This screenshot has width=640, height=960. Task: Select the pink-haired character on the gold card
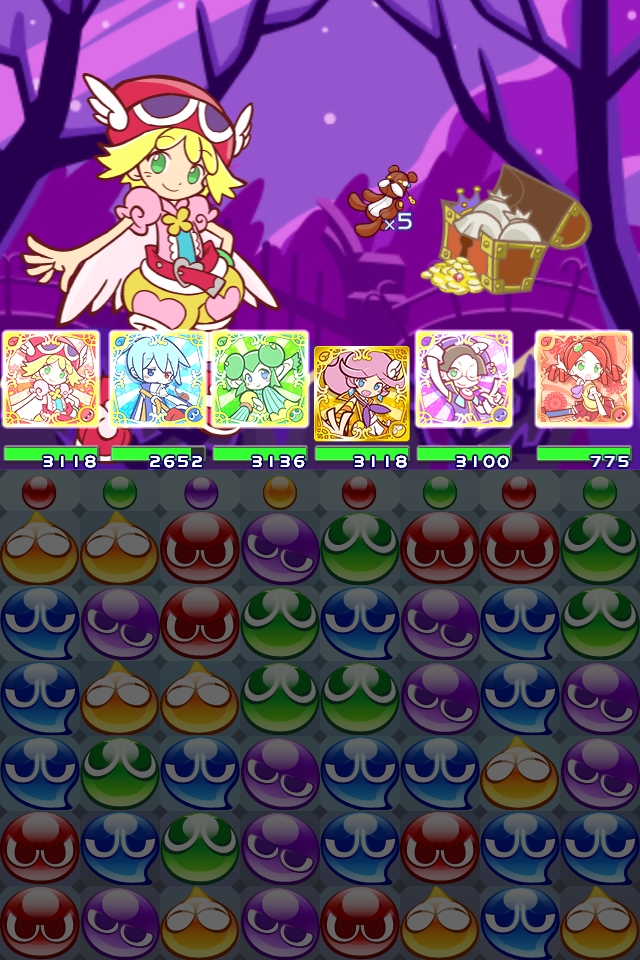(361, 393)
